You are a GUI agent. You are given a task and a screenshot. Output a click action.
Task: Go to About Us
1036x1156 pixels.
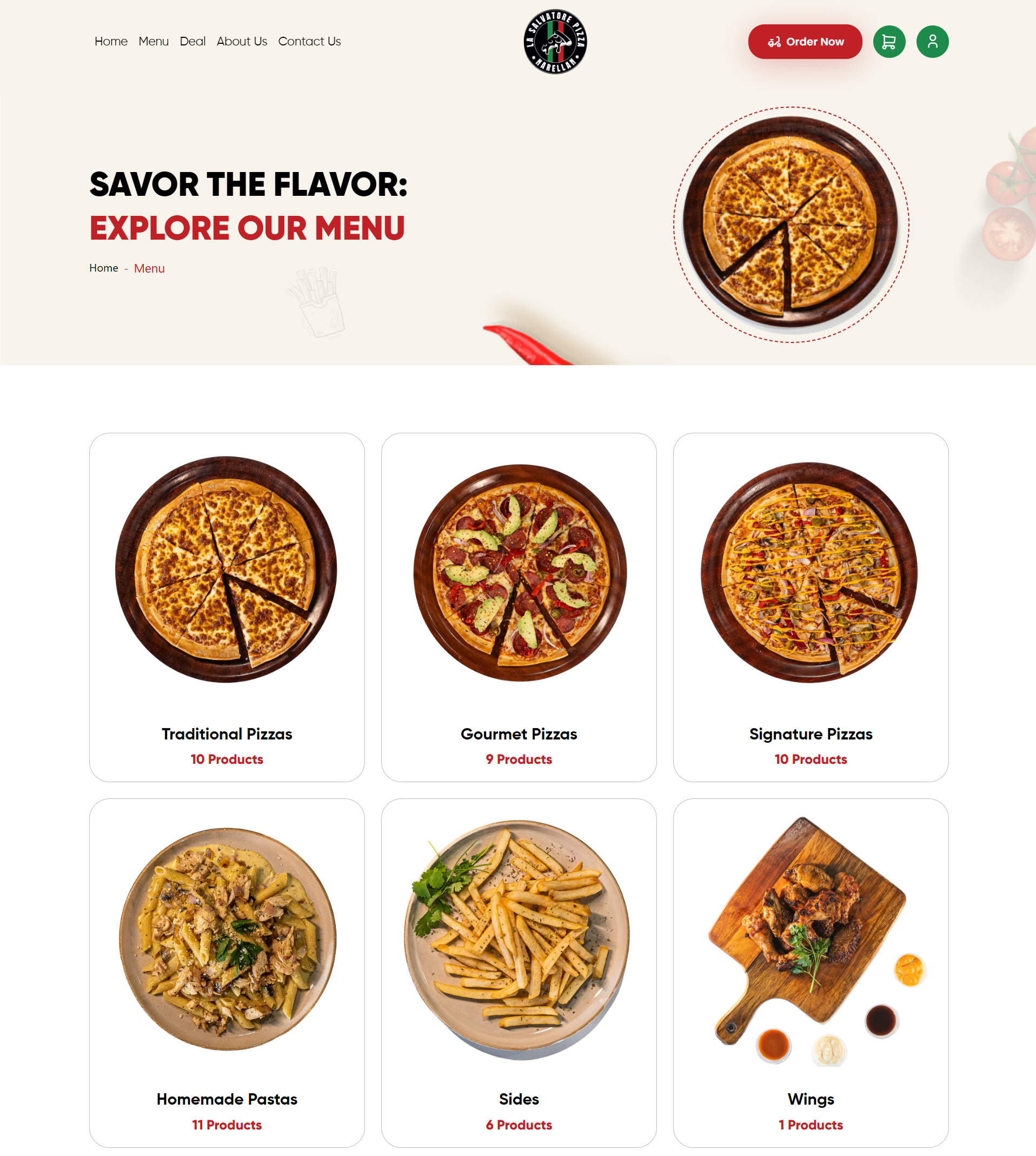coord(242,41)
